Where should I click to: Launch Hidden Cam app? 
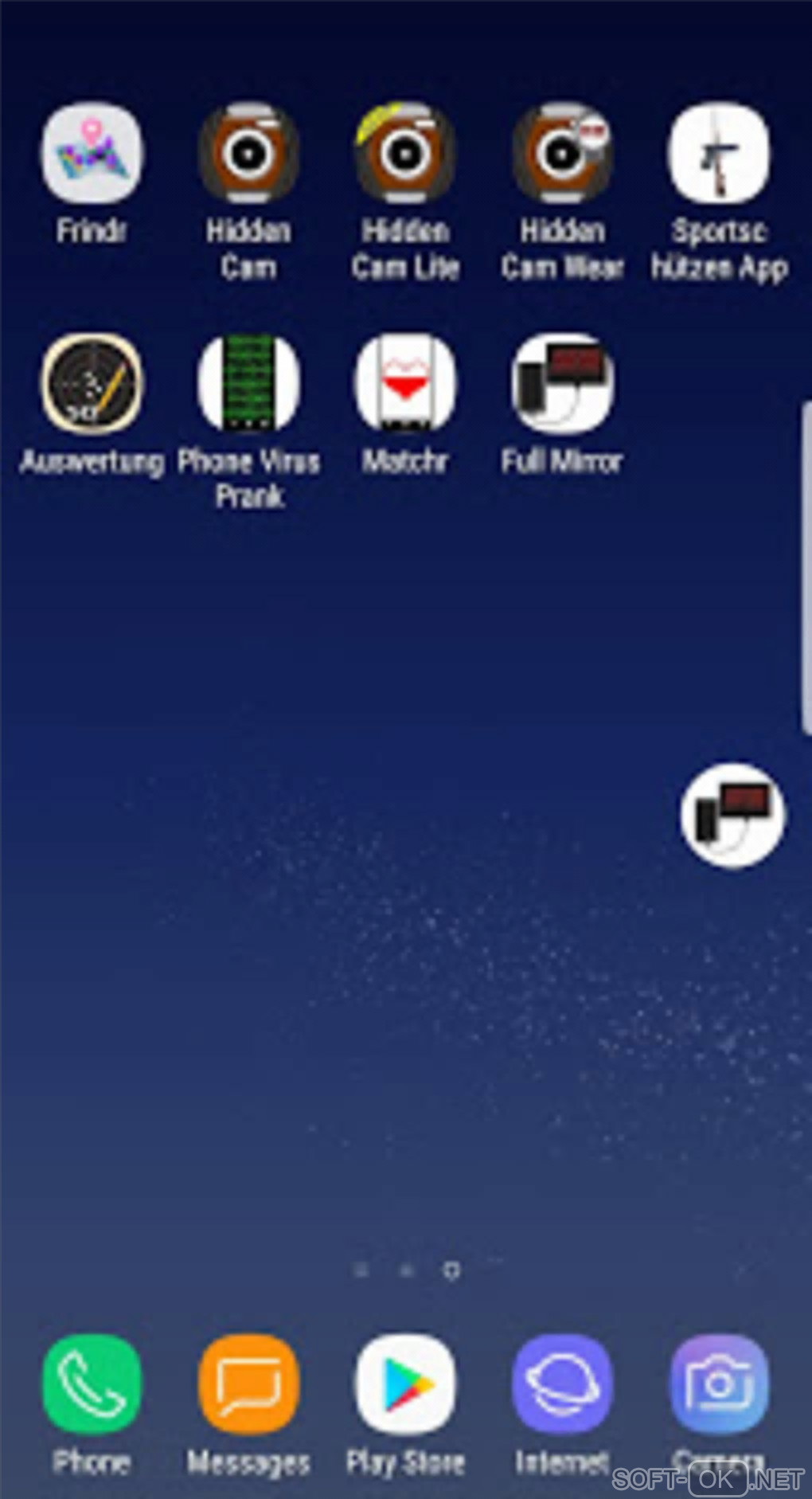click(248, 152)
